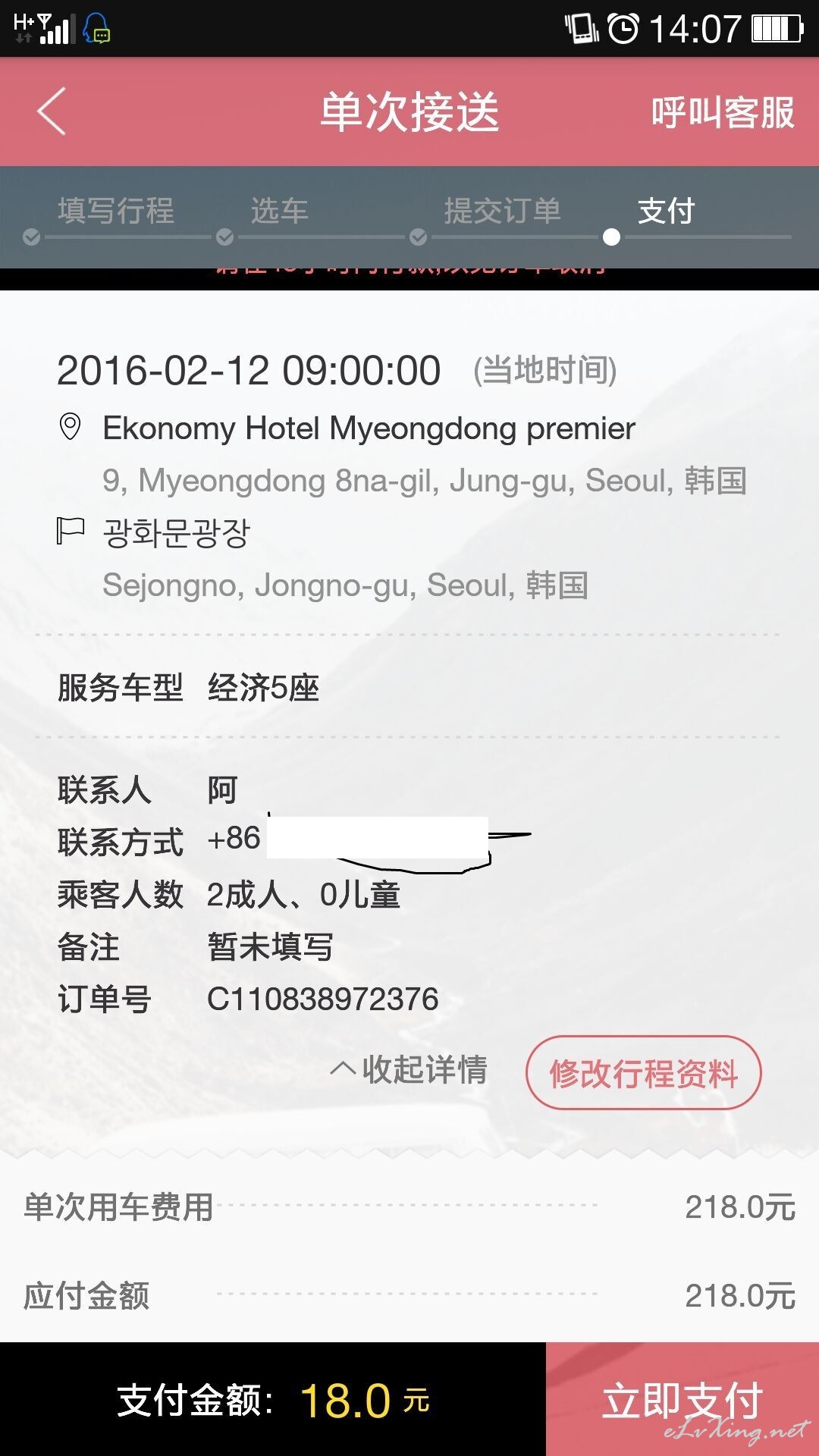
Task: Call customer service via 呼叫客服
Action: point(723,112)
